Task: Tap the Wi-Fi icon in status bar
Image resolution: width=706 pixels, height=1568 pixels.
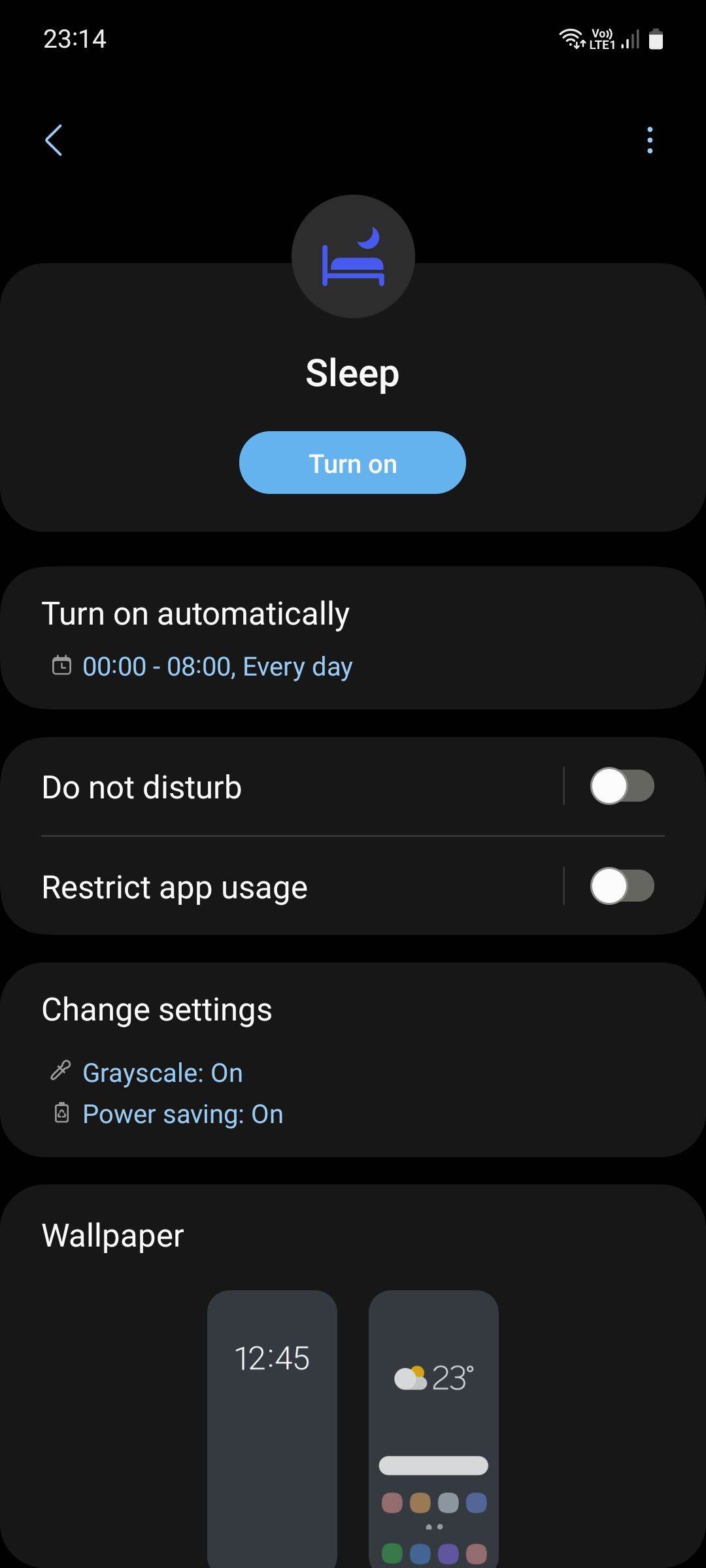Action: tap(570, 39)
